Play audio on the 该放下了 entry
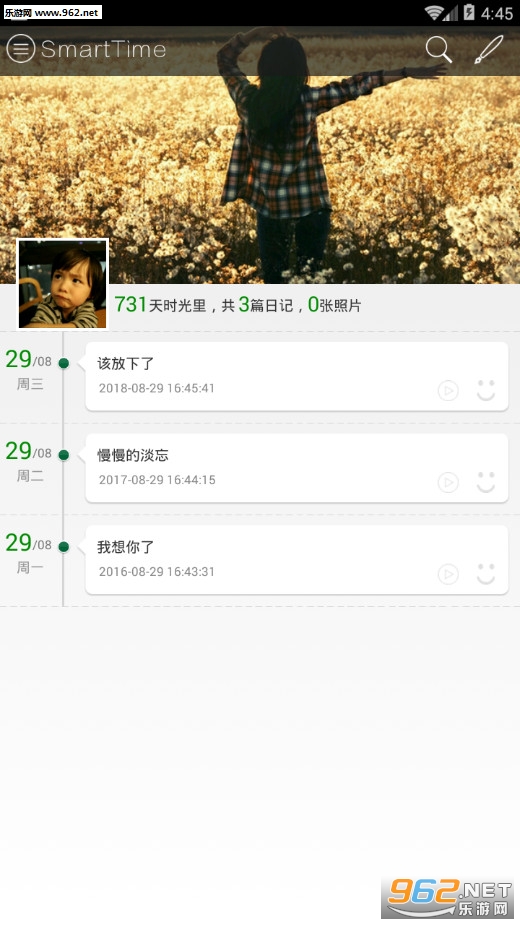Image resolution: width=520 pixels, height=925 pixels. tap(448, 391)
